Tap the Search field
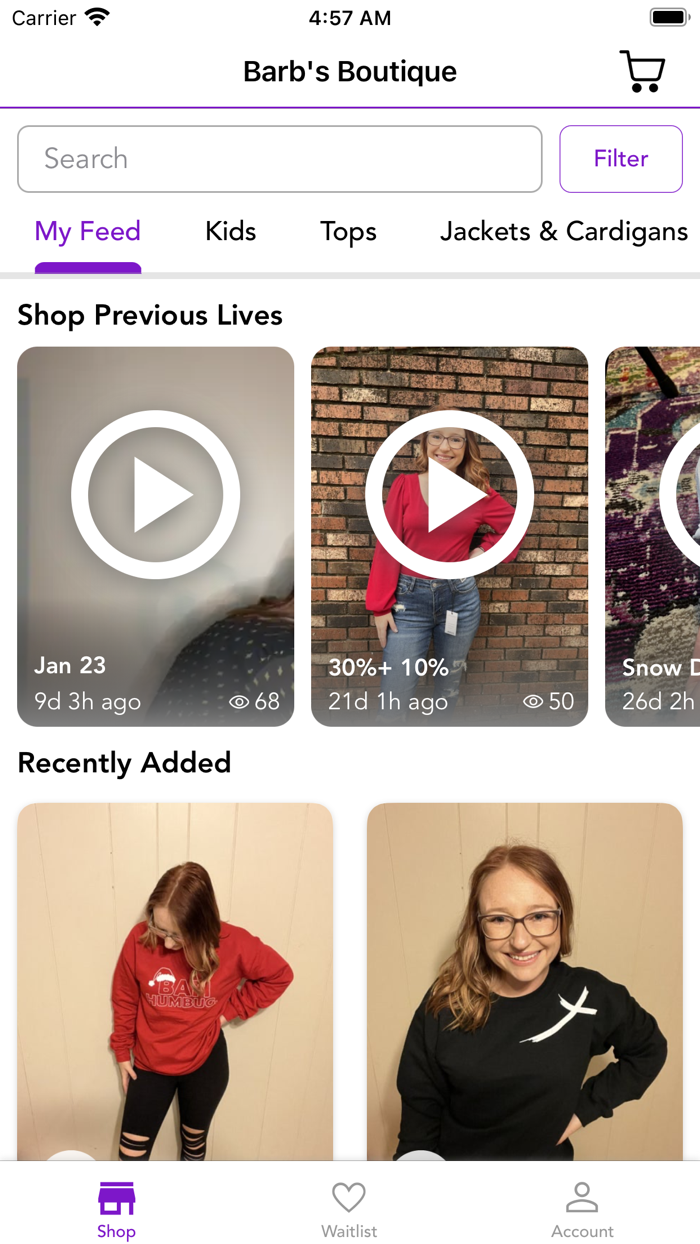This screenshot has height=1244, width=700. 280,159
